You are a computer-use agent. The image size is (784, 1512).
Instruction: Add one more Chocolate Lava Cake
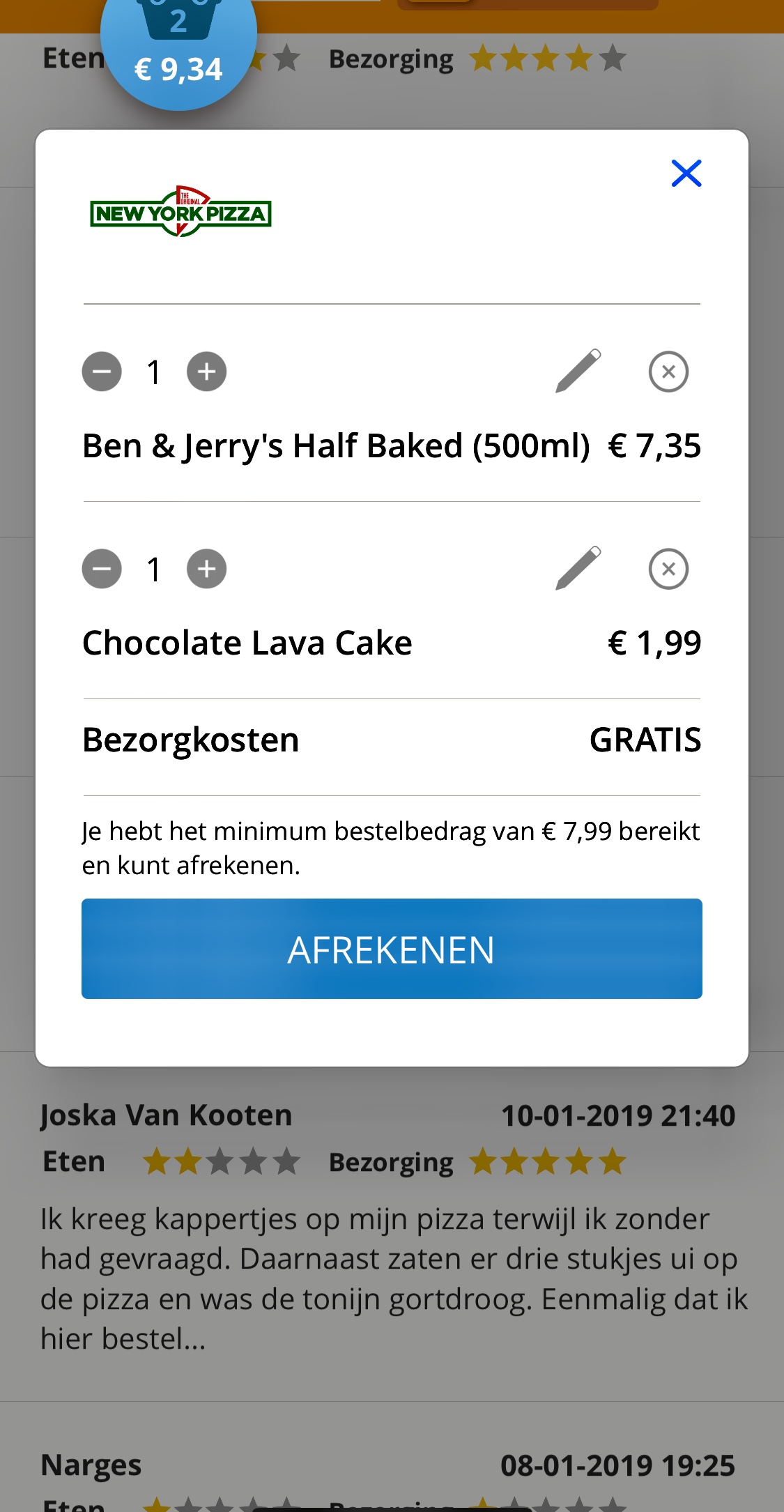[x=206, y=569]
